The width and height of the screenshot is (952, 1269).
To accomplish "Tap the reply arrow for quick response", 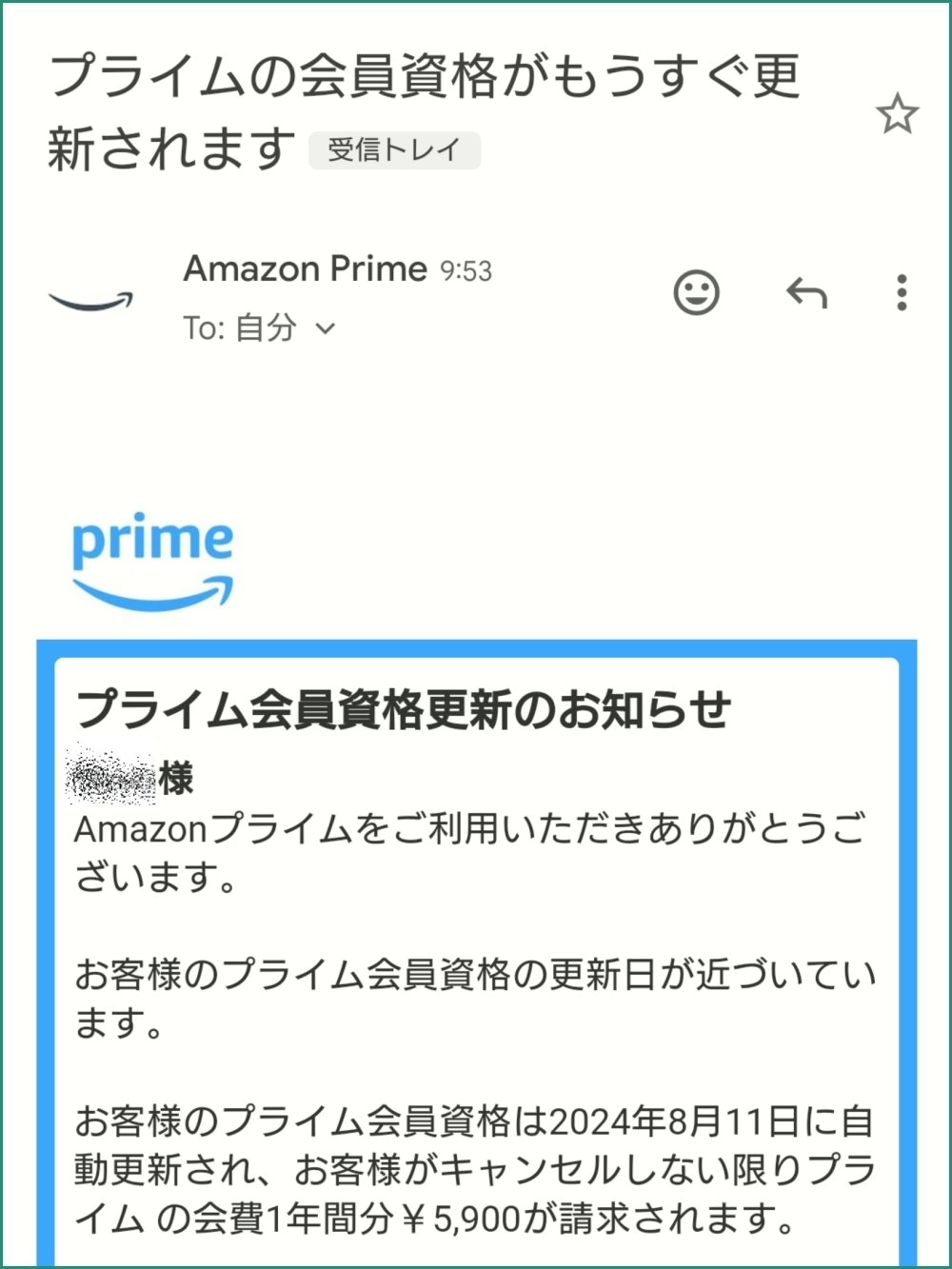I will [808, 293].
